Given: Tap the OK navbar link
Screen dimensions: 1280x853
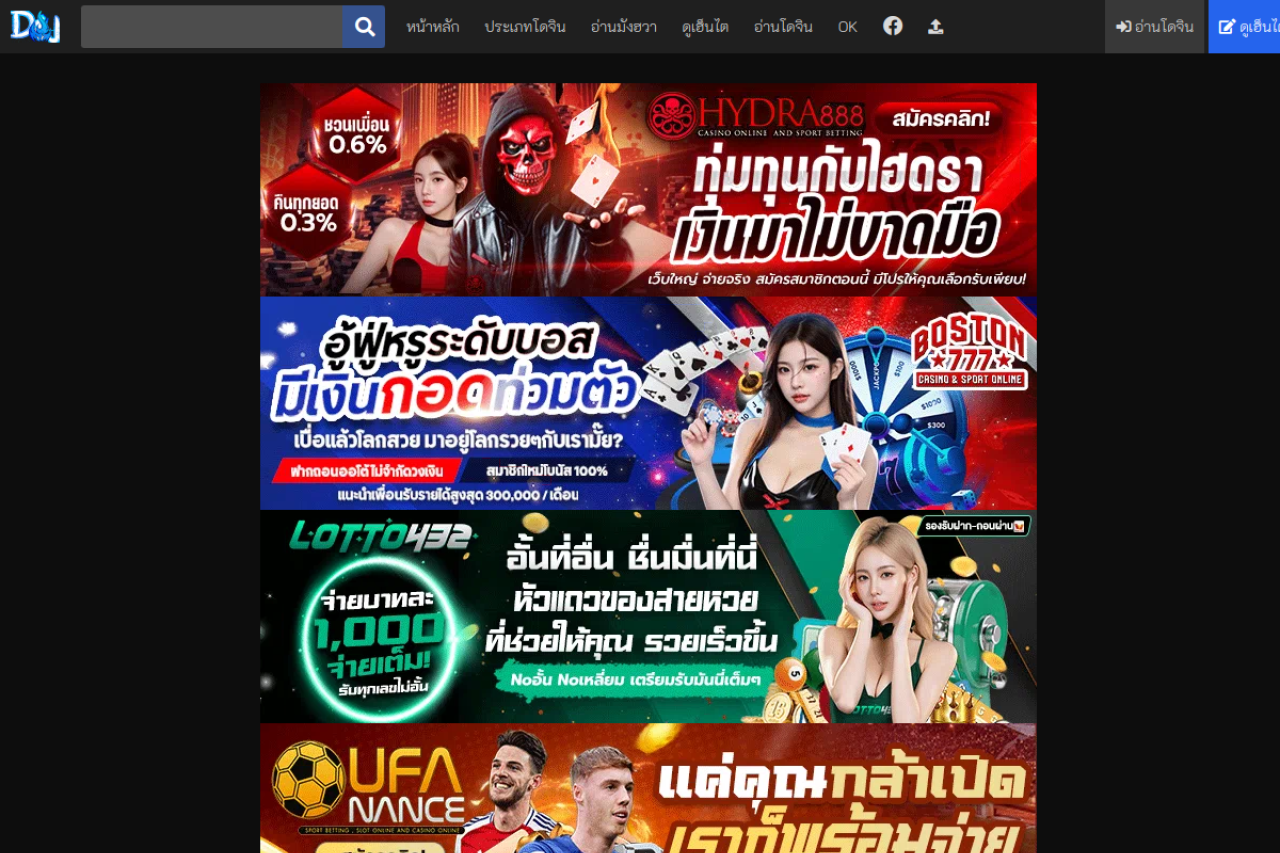Looking at the screenshot, I should pos(847,27).
